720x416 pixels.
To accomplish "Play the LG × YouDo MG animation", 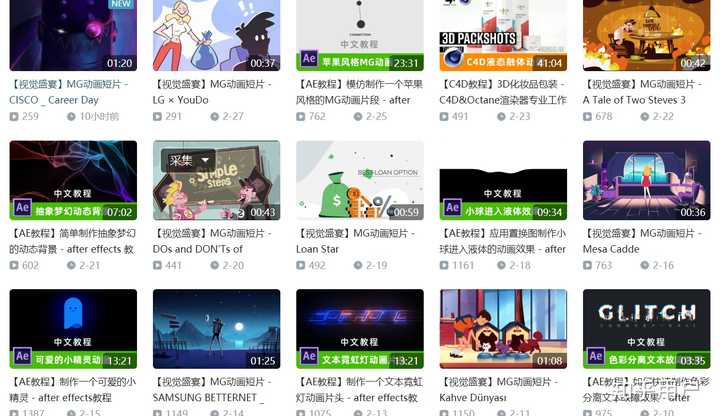I will coord(216,35).
